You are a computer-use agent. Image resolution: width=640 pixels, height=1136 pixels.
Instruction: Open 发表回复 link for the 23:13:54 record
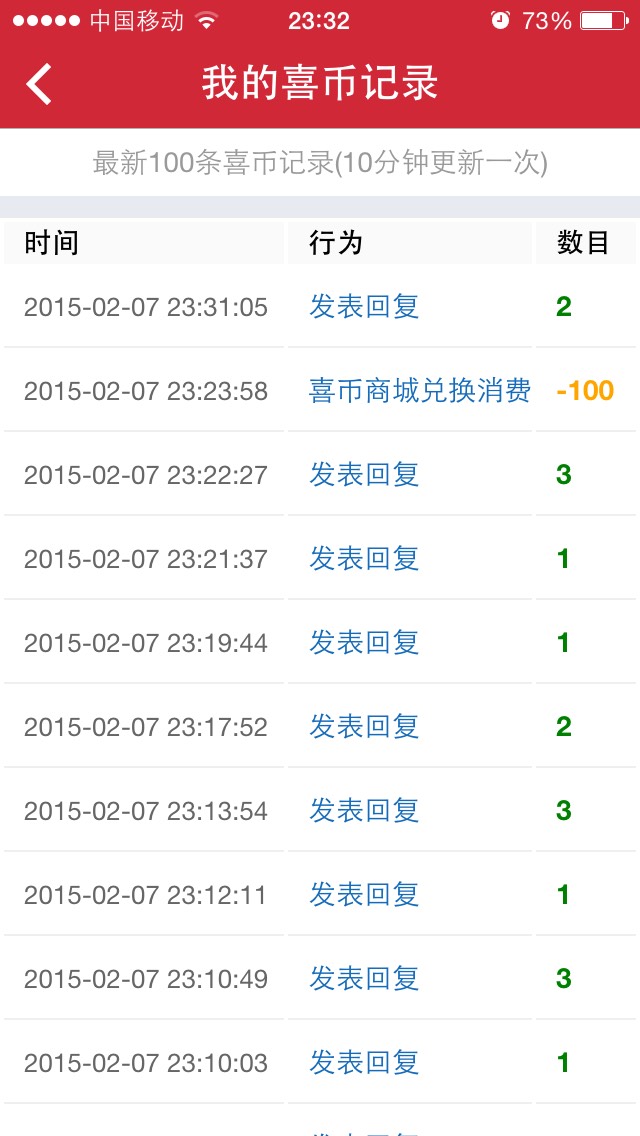(364, 811)
